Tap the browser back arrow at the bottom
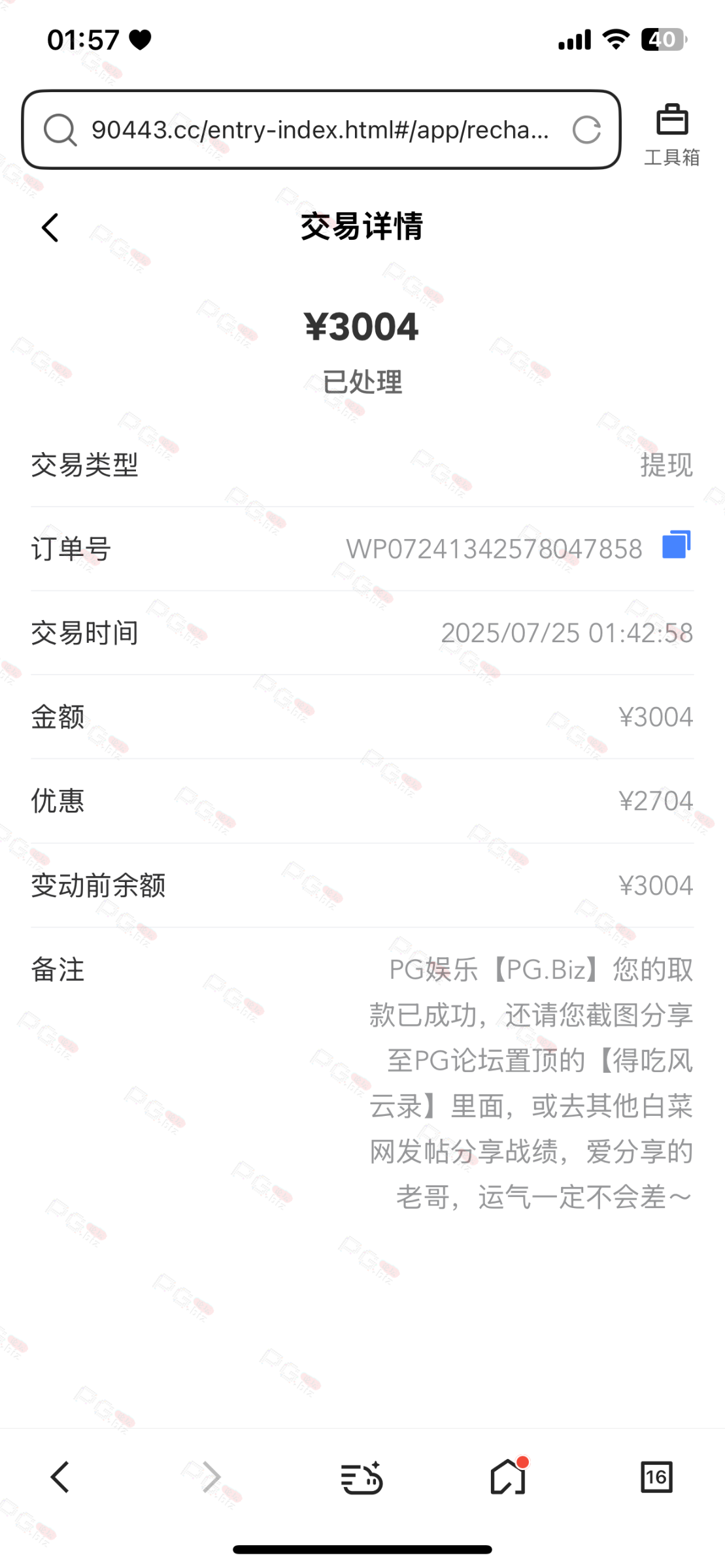Screen dimensions: 725x1568 [x=60, y=1477]
